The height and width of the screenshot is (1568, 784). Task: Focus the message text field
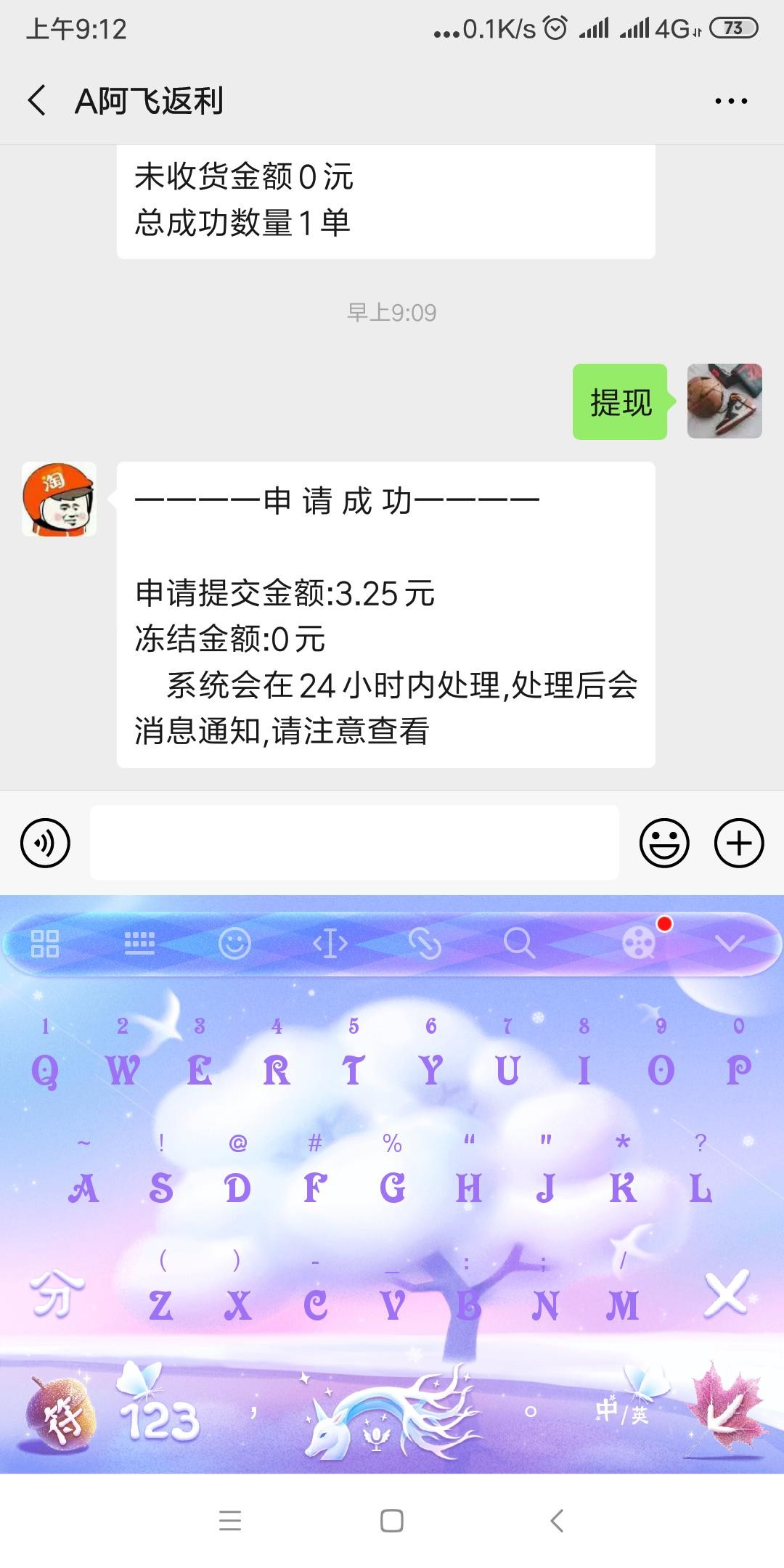pos(354,843)
